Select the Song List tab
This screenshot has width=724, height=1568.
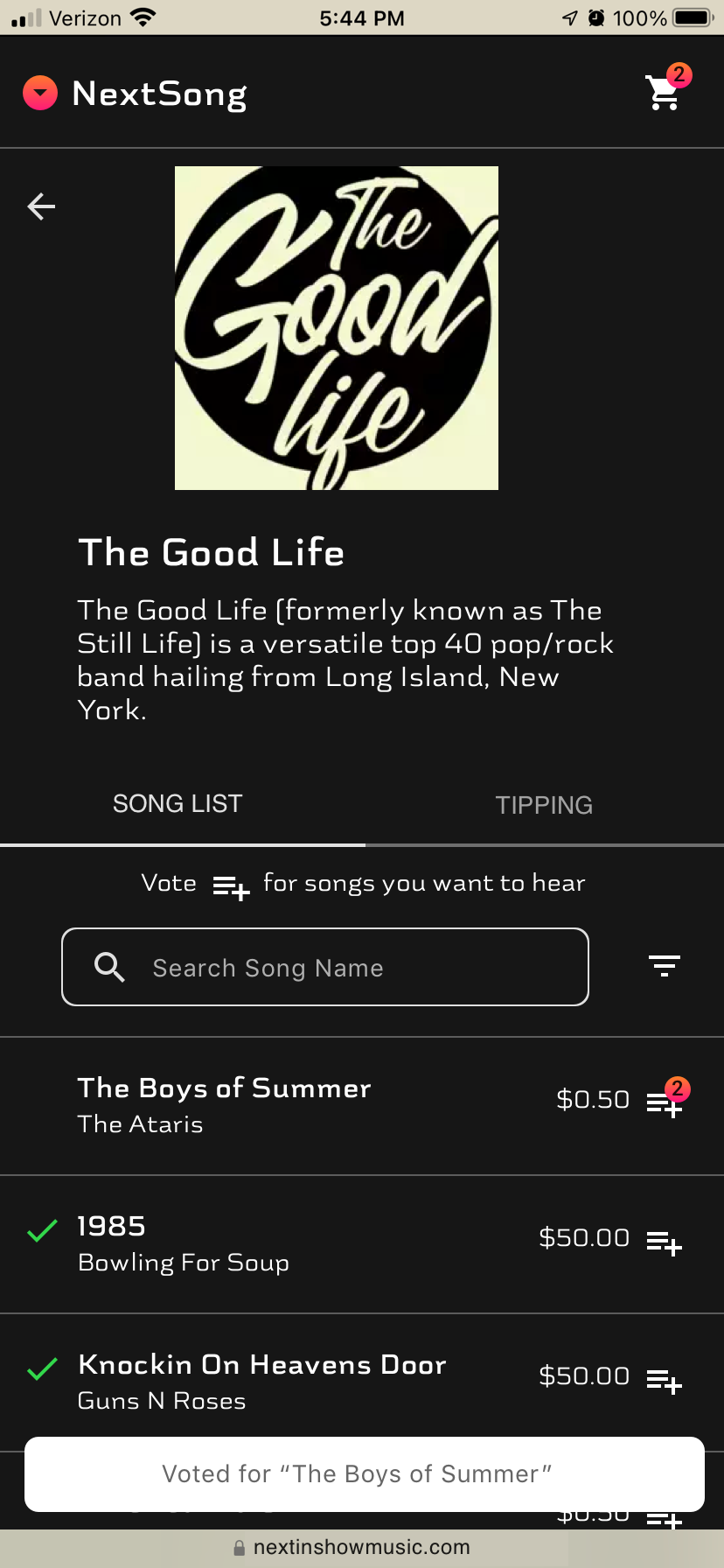click(x=178, y=804)
